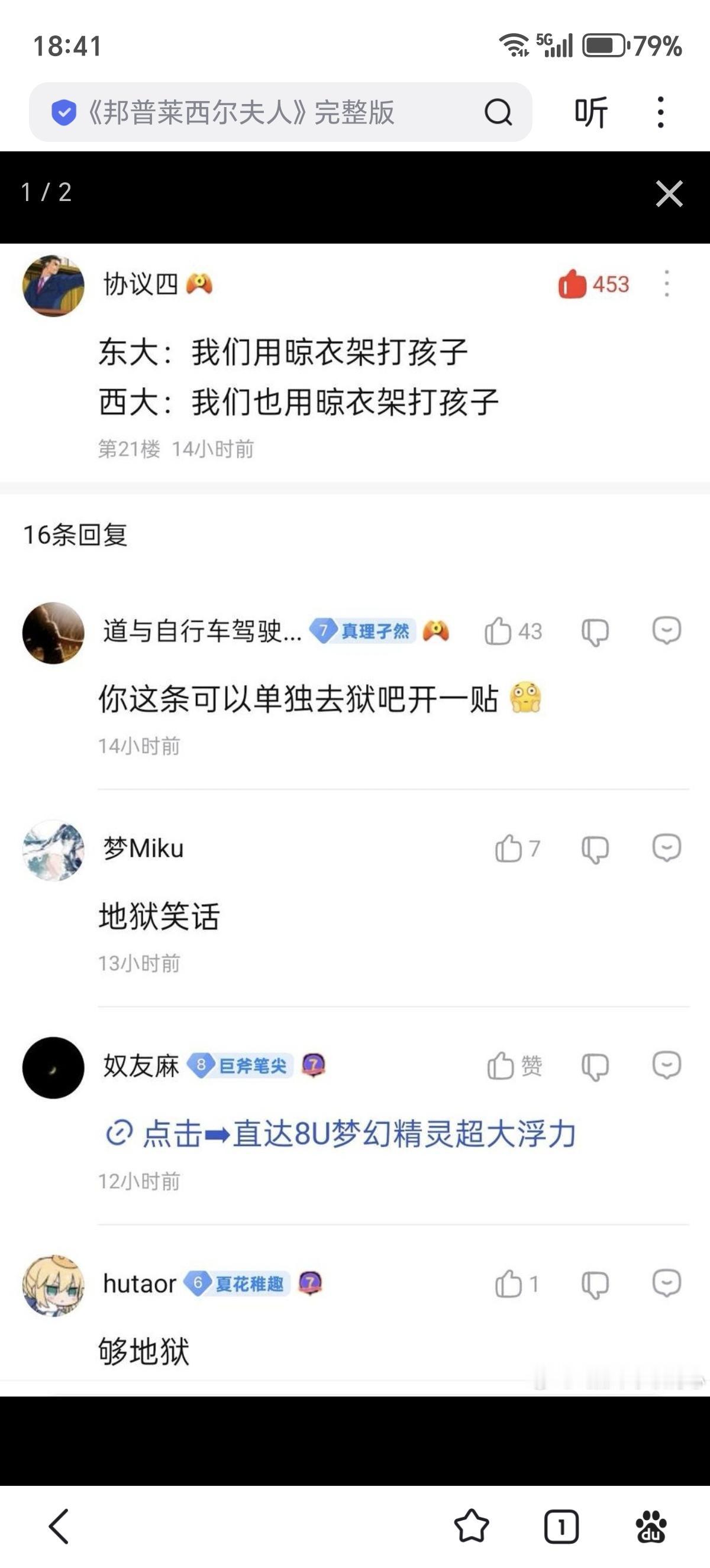Tap the back arrow in the bottom bar
Viewport: 710px width, 1568px height.
(x=59, y=1526)
